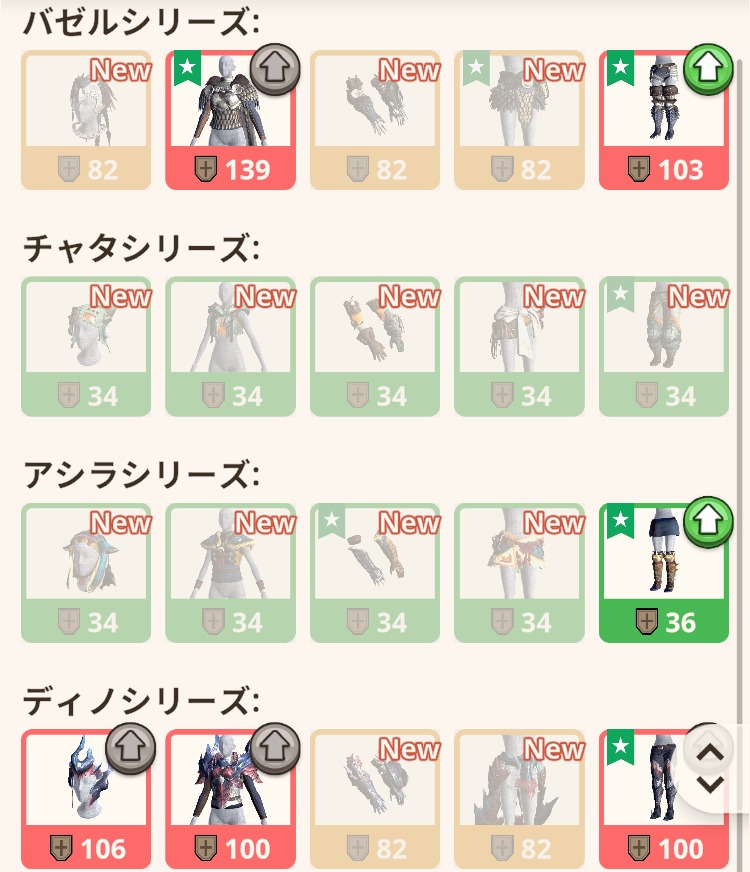Screen dimensions: 750x872
Task: Select the バゼル series waist armor tile
Action: 519,120
